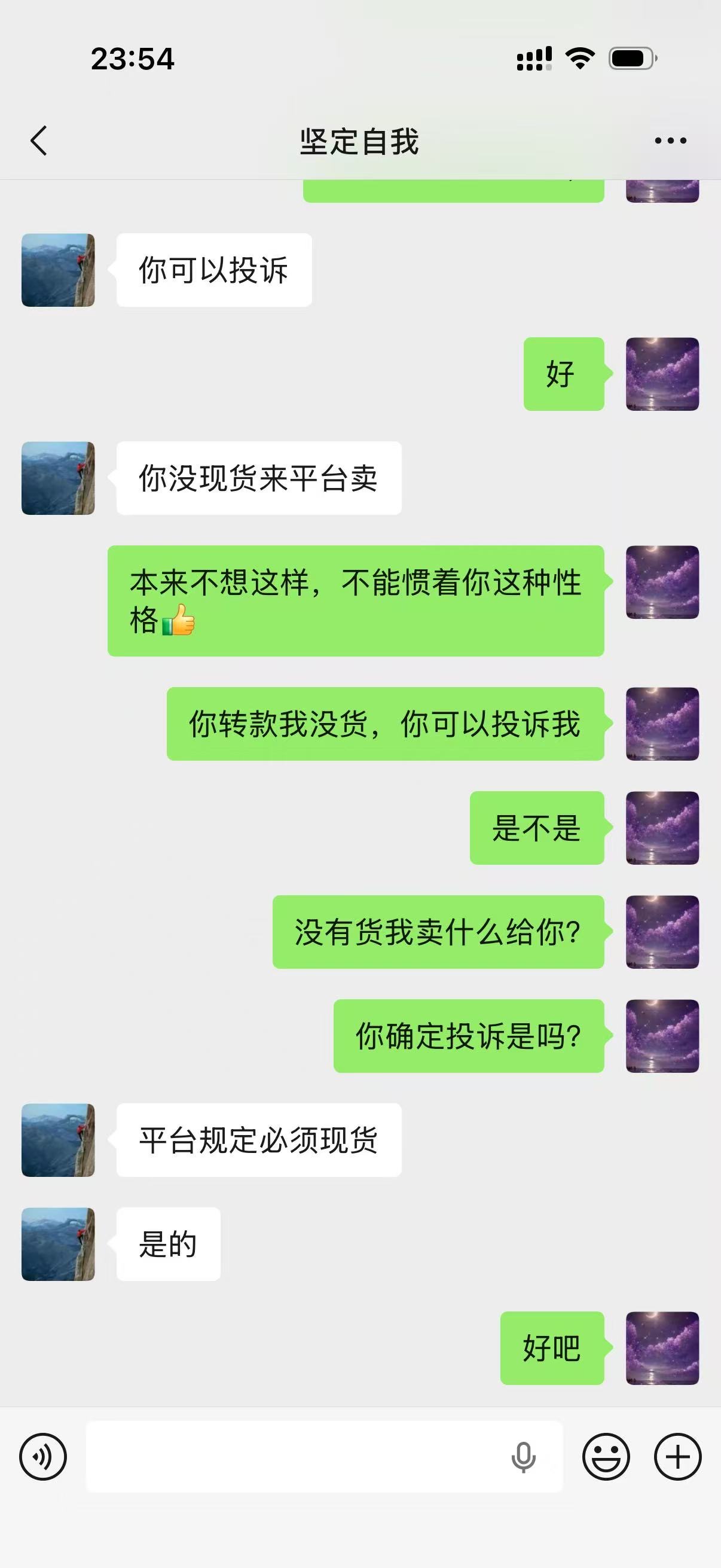Open the emoji sticker panel
721x1568 pixels.
[x=606, y=1457]
